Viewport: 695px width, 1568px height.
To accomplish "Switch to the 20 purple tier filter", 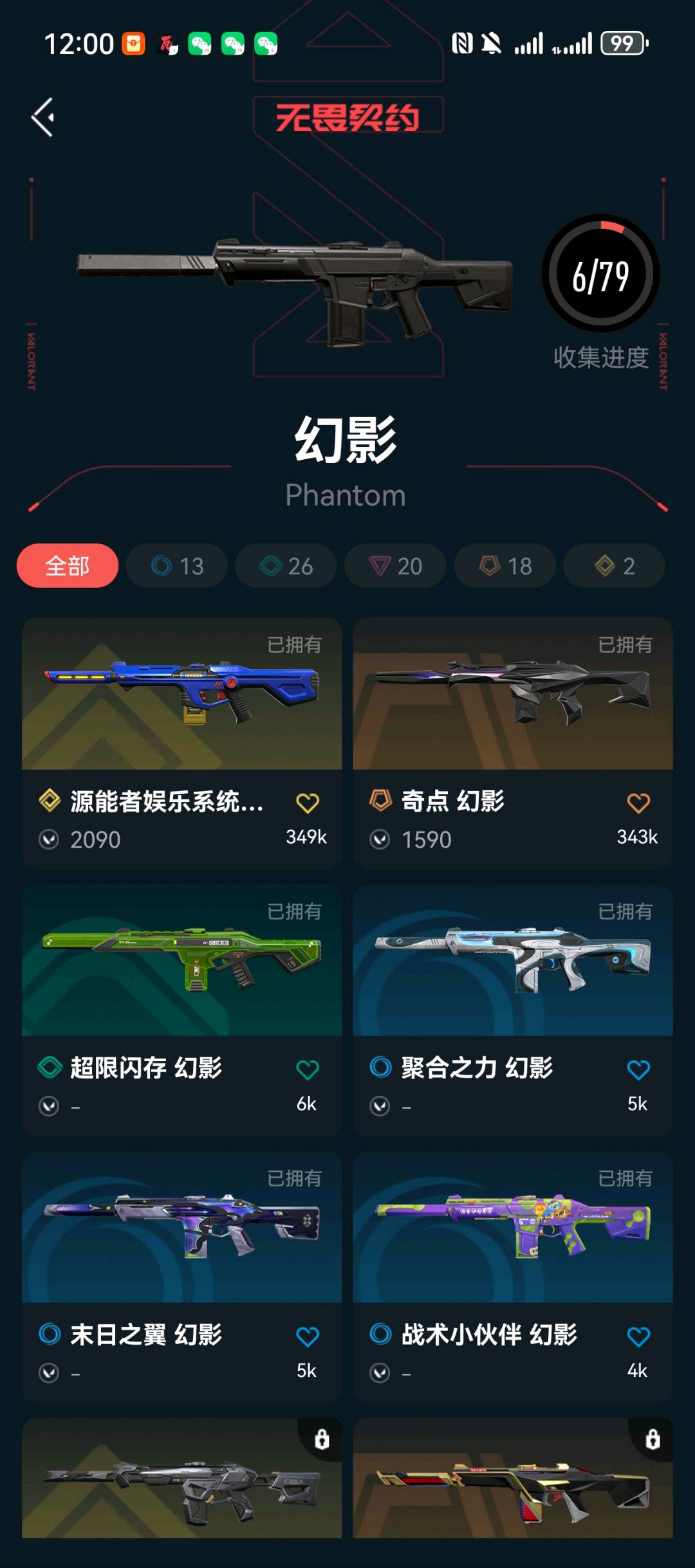I will [395, 566].
